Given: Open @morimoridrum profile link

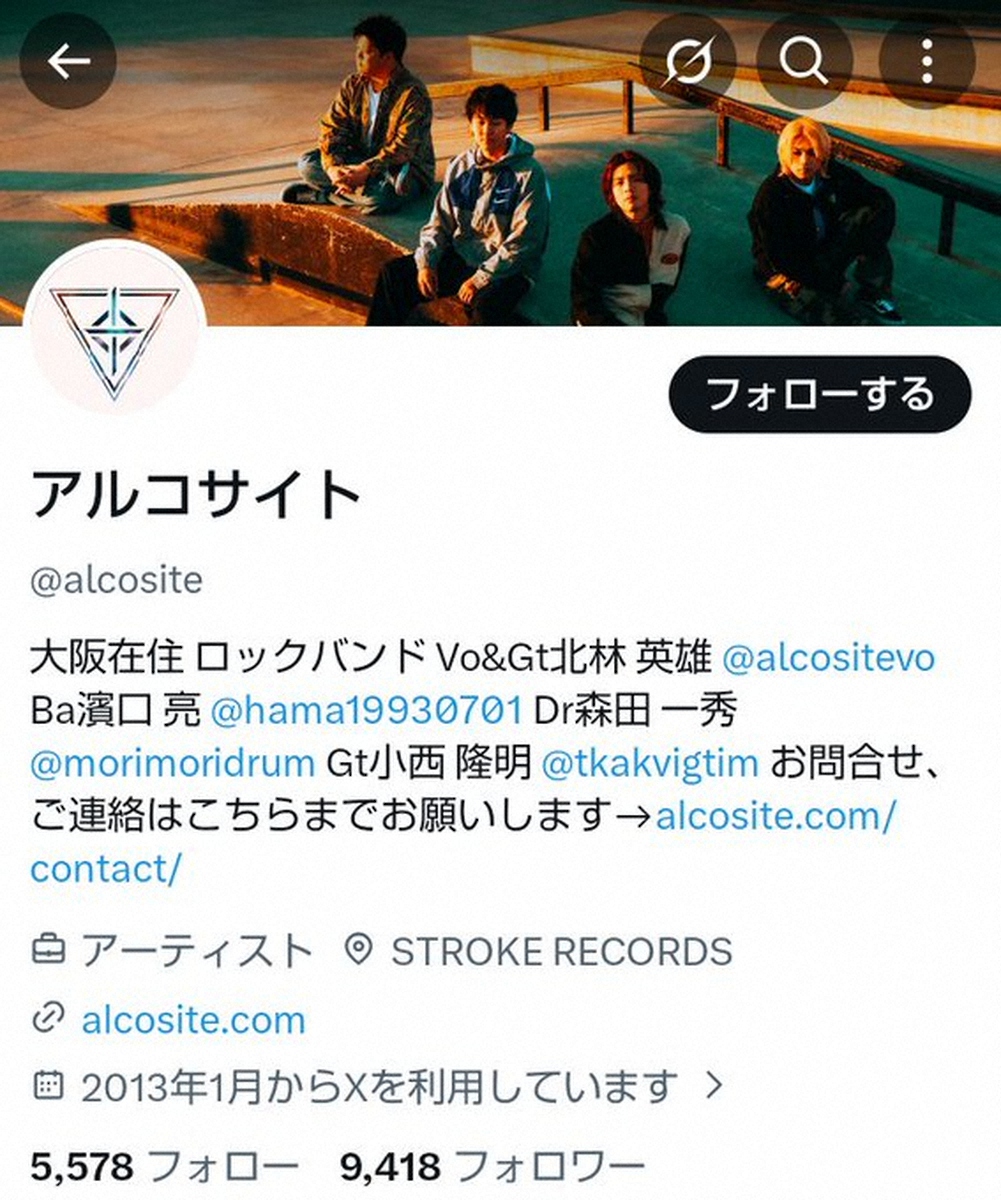Looking at the screenshot, I should [x=172, y=764].
